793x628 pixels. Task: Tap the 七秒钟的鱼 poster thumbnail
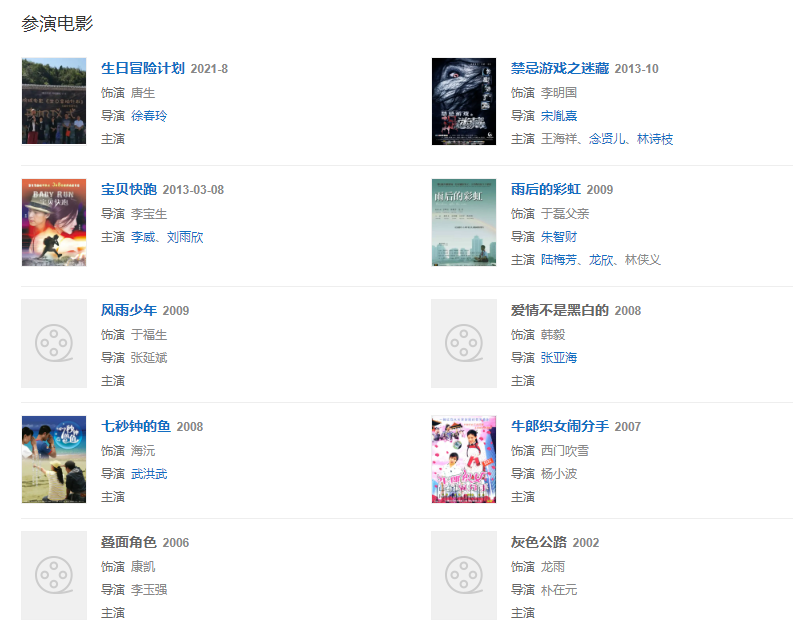(54, 459)
